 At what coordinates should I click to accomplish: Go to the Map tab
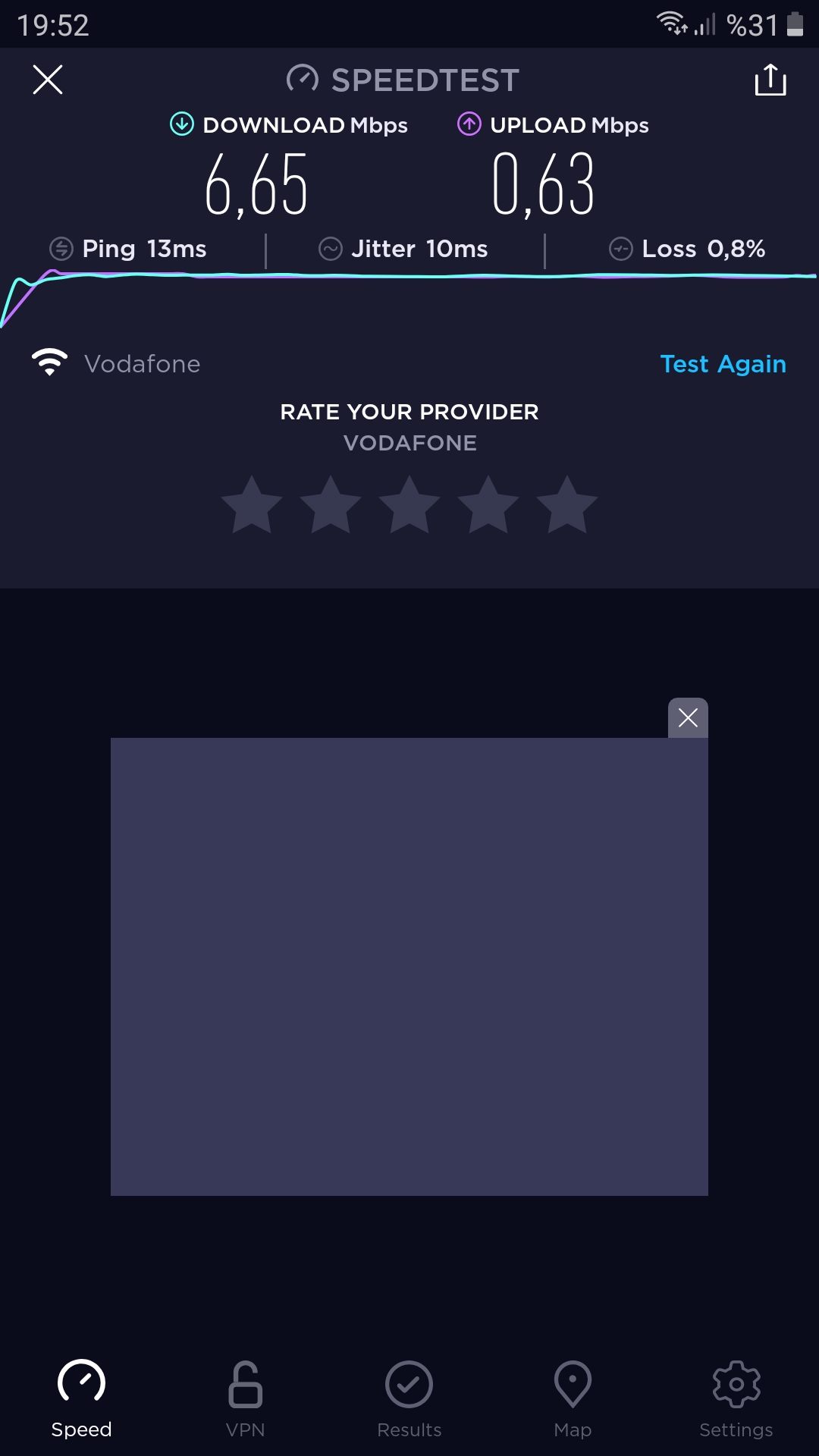(573, 1399)
